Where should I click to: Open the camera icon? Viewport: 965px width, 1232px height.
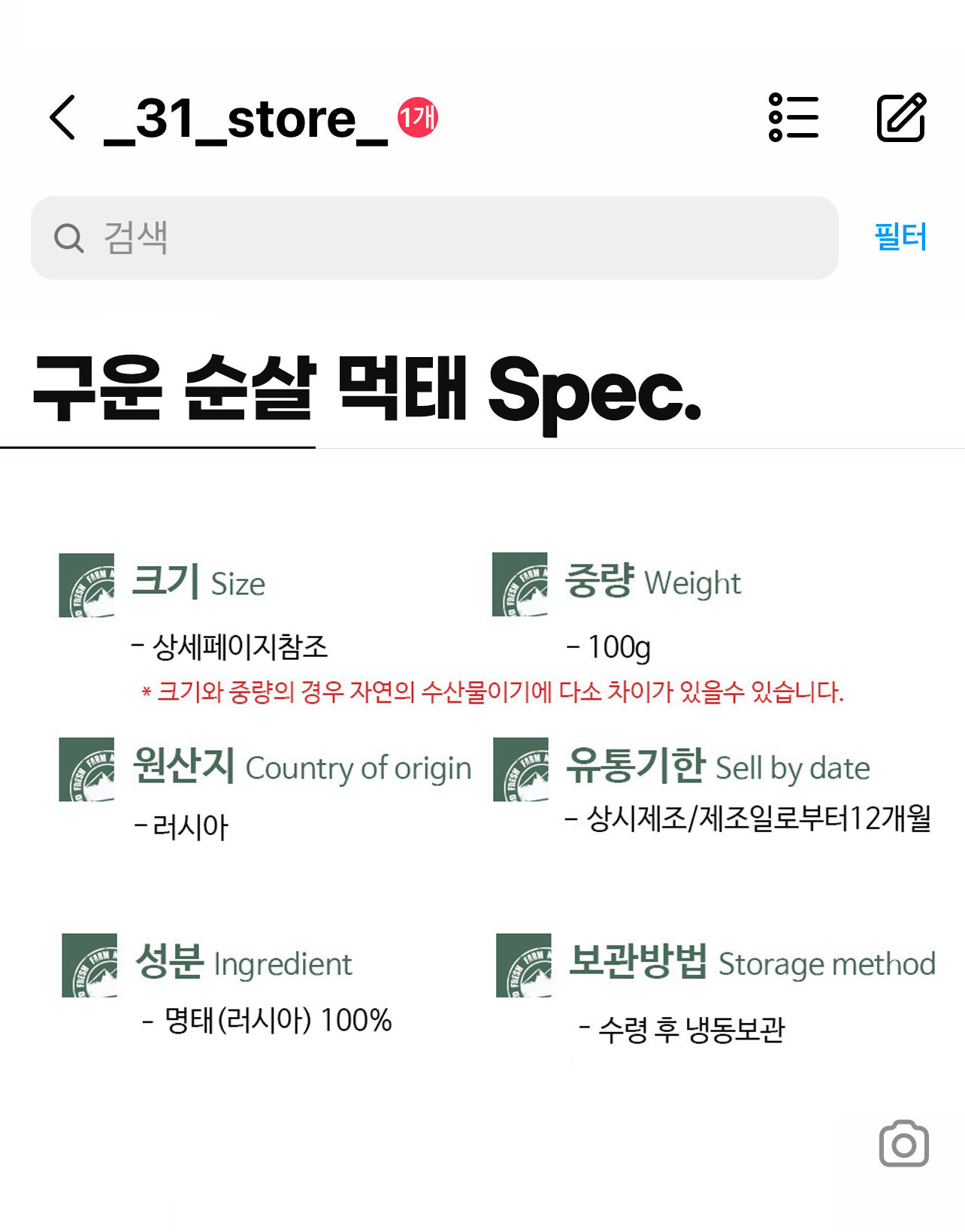click(x=903, y=1143)
